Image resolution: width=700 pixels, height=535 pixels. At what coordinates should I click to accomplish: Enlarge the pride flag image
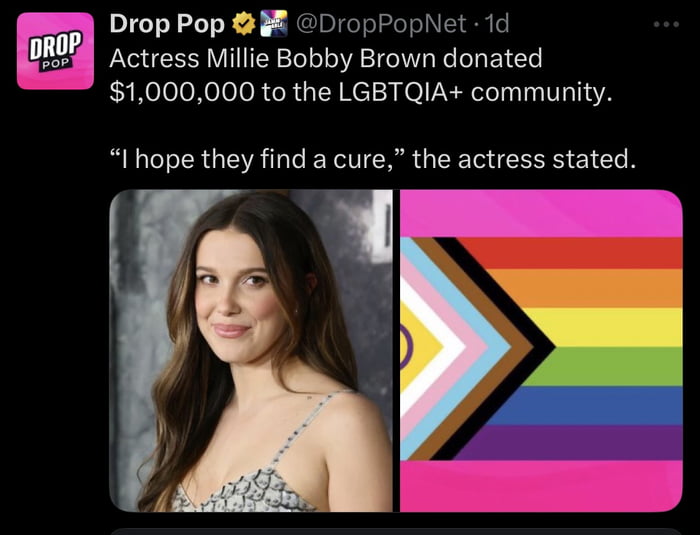click(x=541, y=350)
